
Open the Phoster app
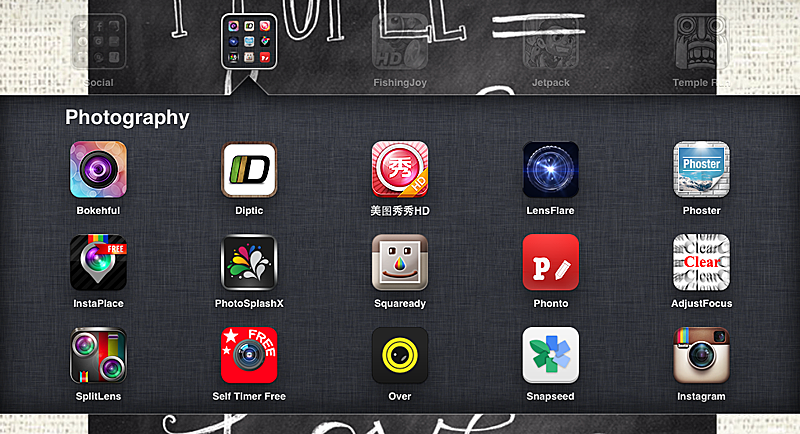coord(701,169)
